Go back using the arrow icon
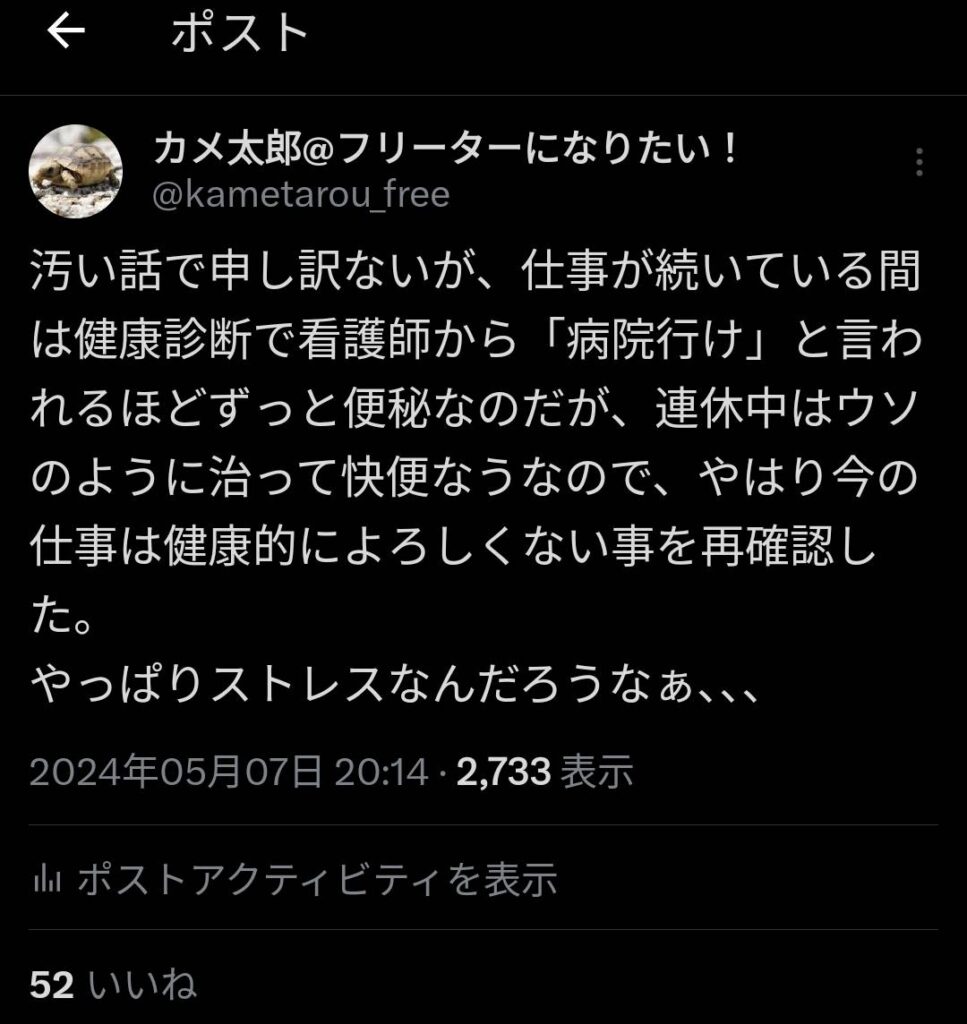The image size is (967, 1024). 67,33
